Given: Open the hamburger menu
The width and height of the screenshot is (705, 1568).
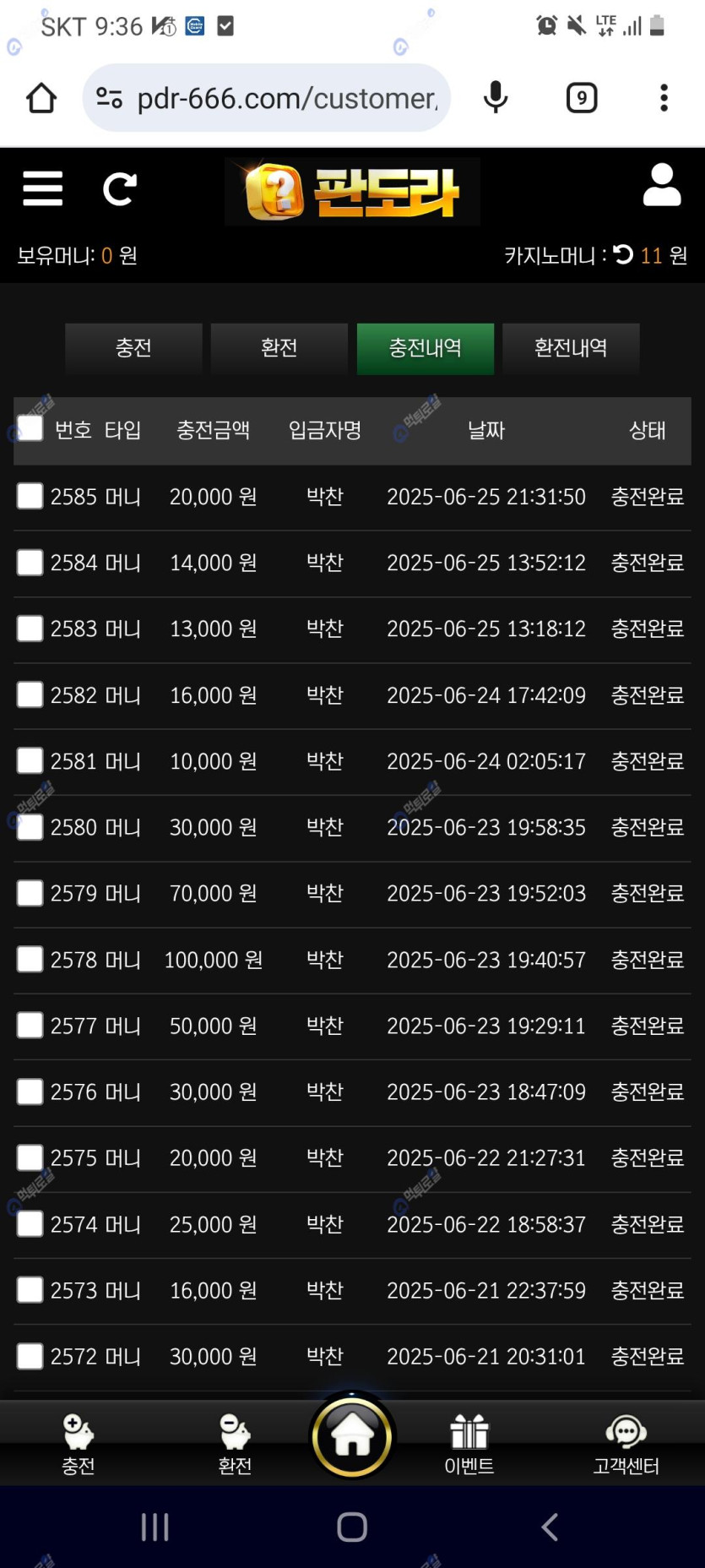Looking at the screenshot, I should point(42,188).
